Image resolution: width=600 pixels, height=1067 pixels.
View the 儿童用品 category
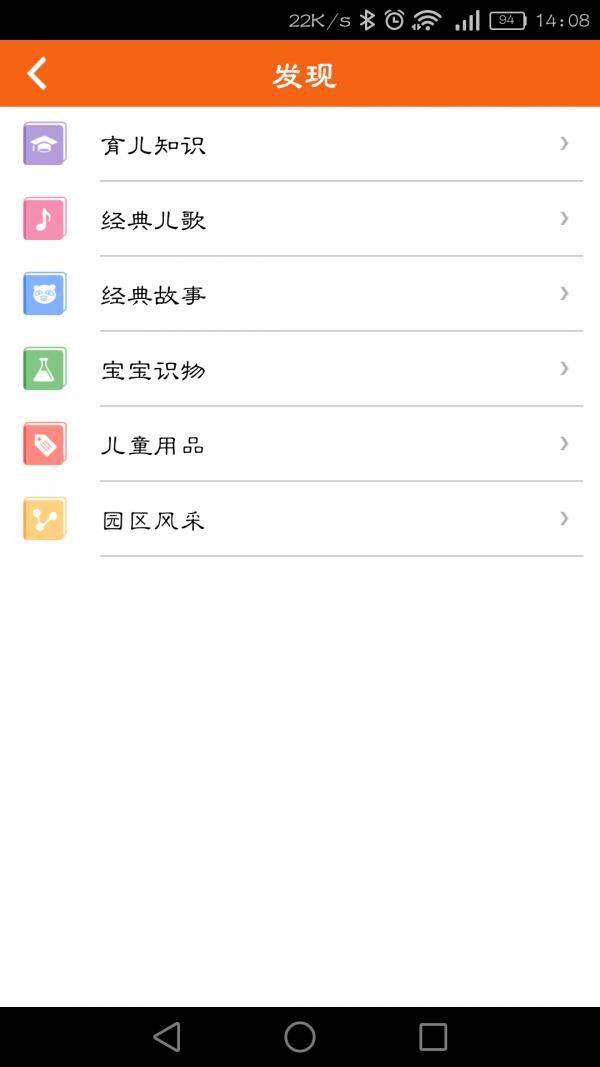(300, 444)
